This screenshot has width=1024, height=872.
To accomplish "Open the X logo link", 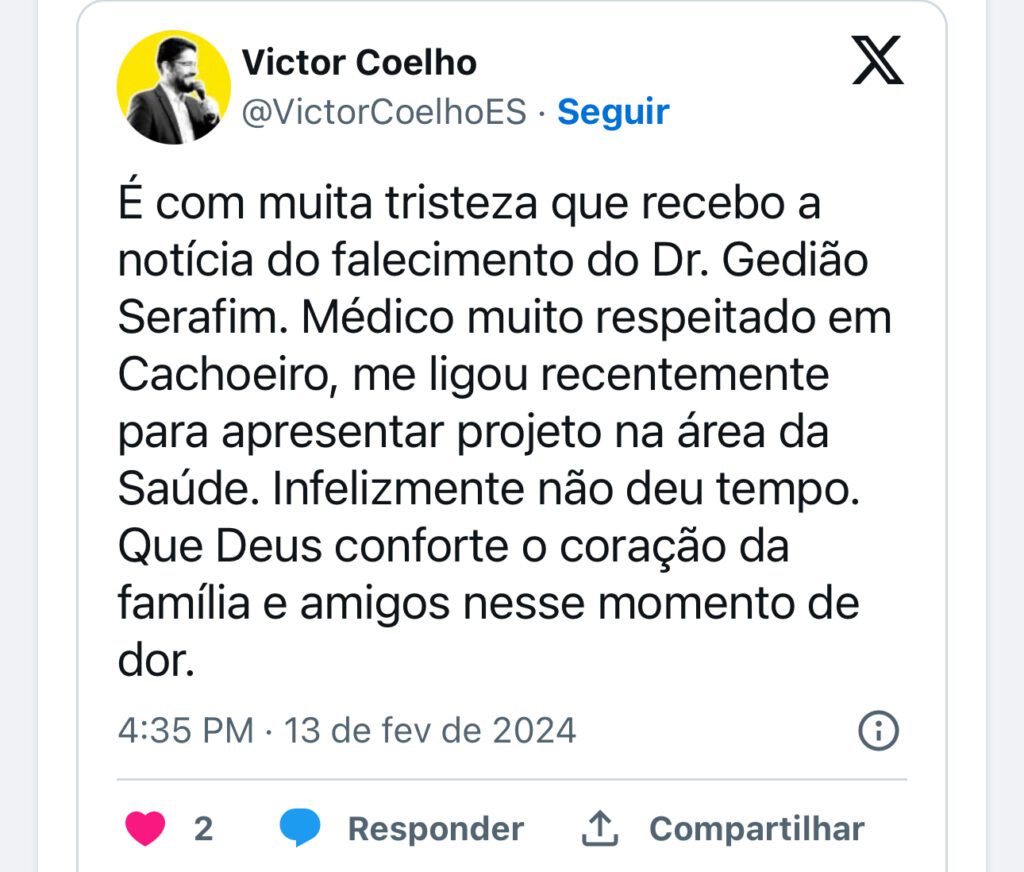I will (877, 61).
